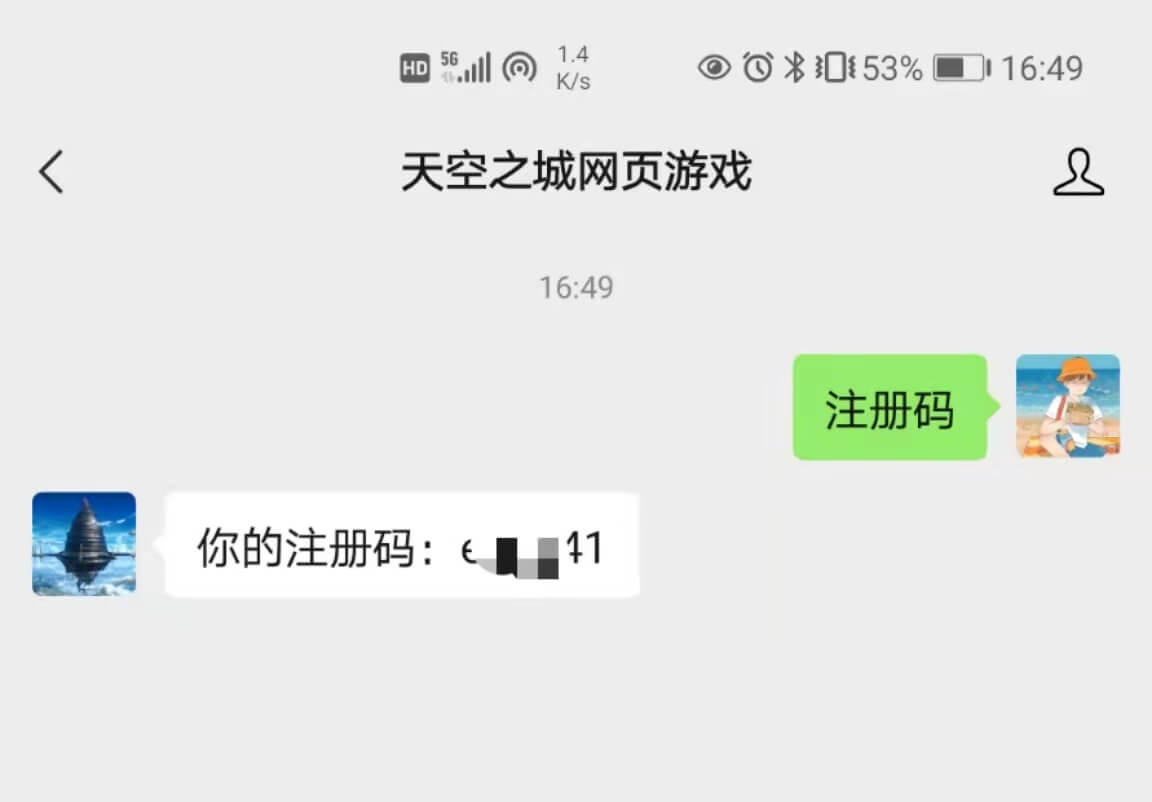Tap the 天空之城 sender avatar

click(84, 544)
